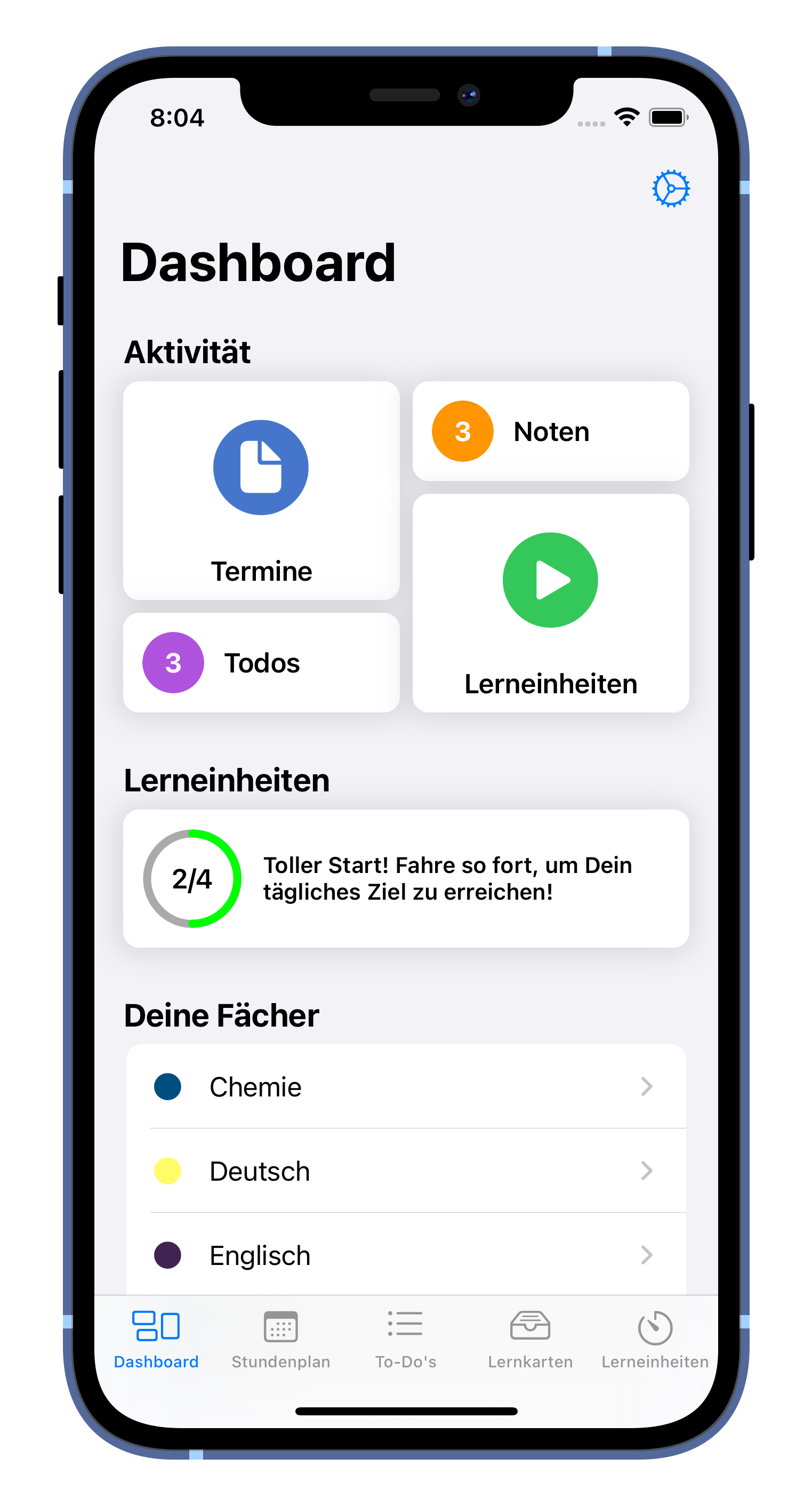Go to the Lerneinheiten tab

(655, 1339)
